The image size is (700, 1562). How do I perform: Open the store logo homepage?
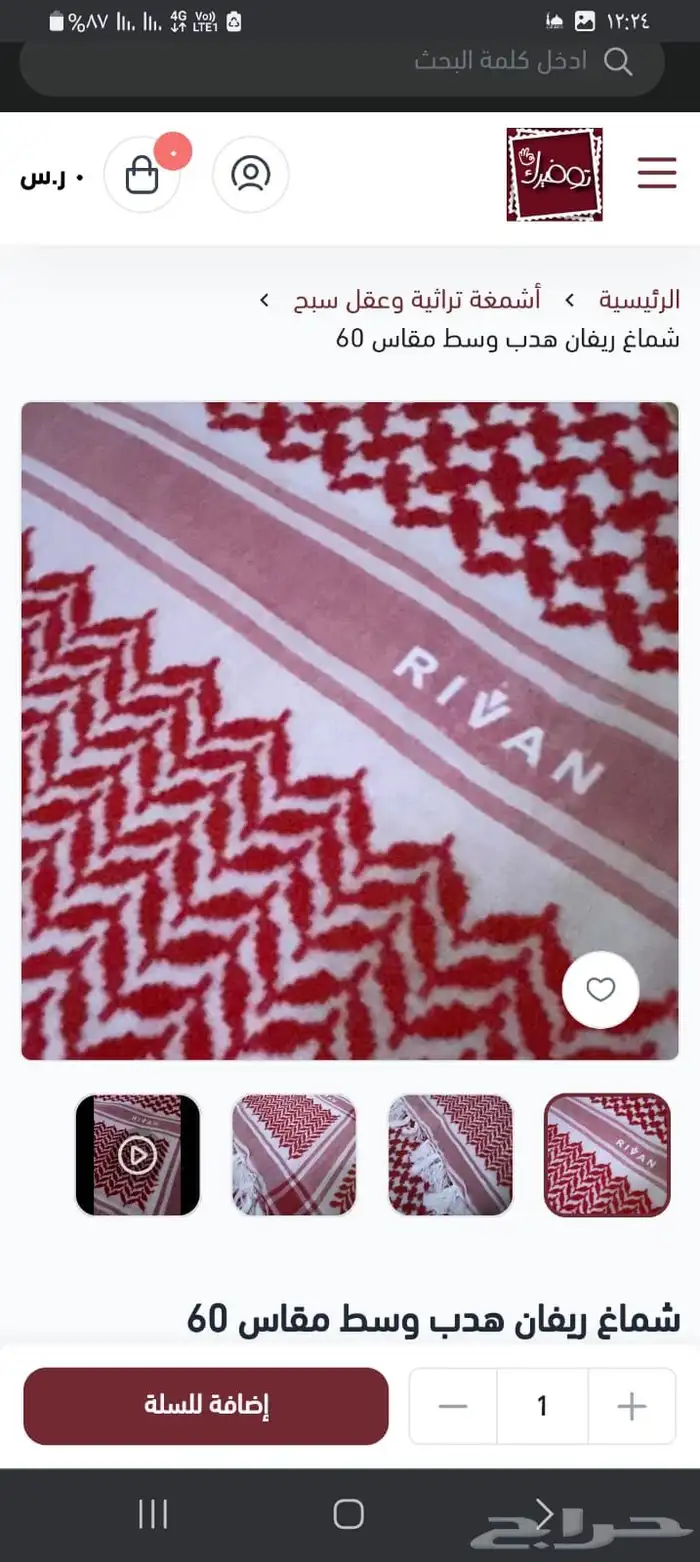pos(554,174)
